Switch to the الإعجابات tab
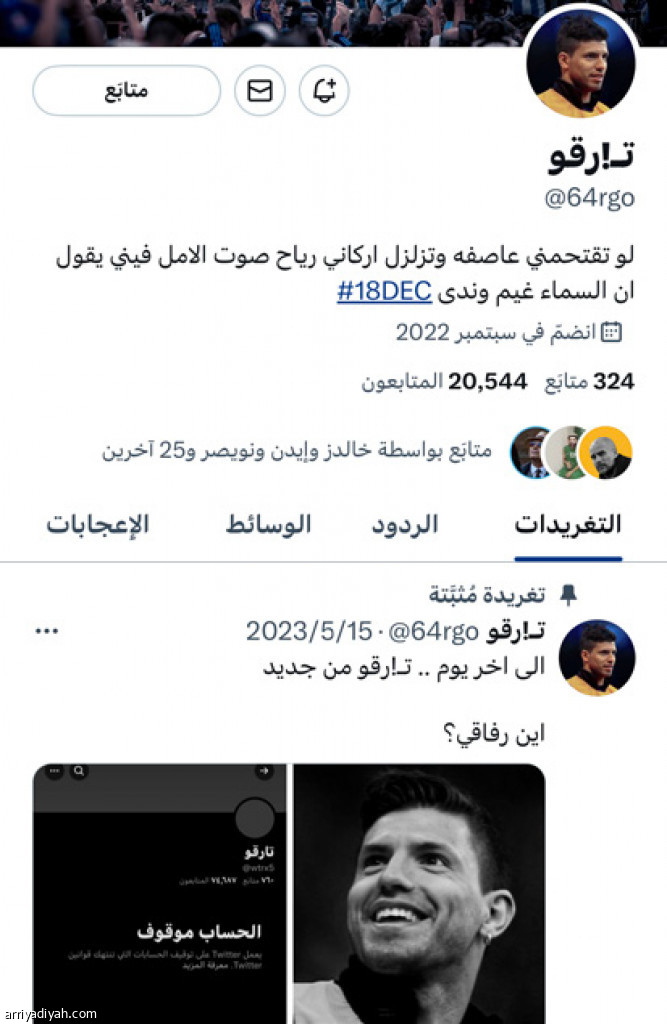 pos(98,524)
